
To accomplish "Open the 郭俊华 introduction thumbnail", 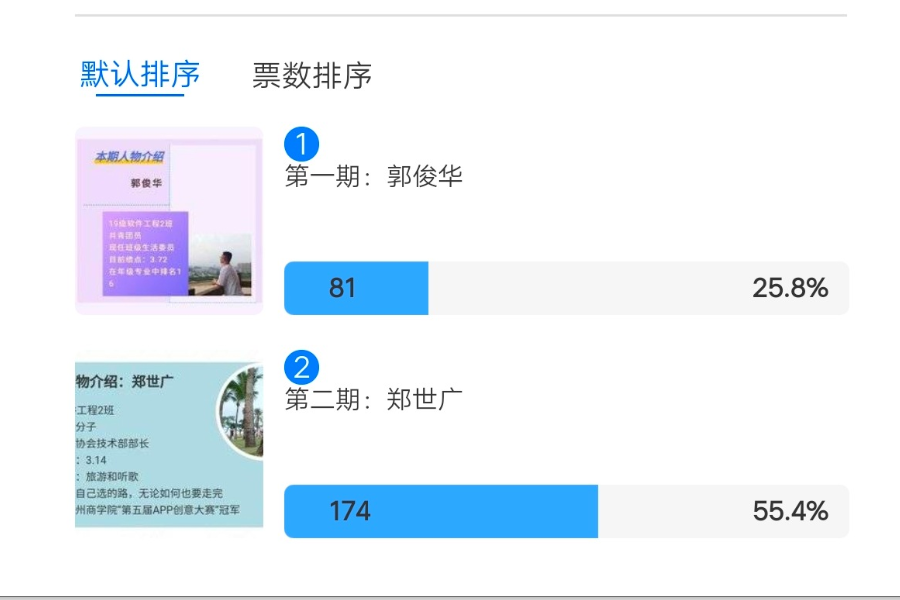I will 169,220.
